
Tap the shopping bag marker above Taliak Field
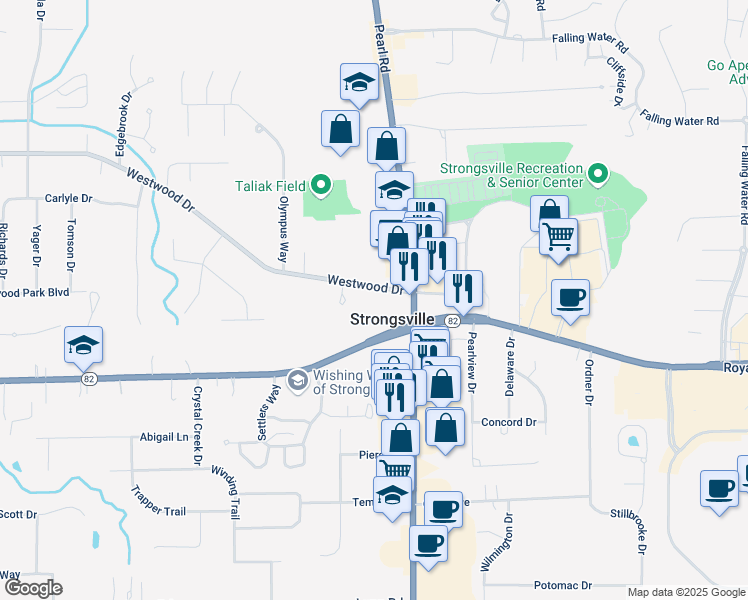[x=341, y=129]
